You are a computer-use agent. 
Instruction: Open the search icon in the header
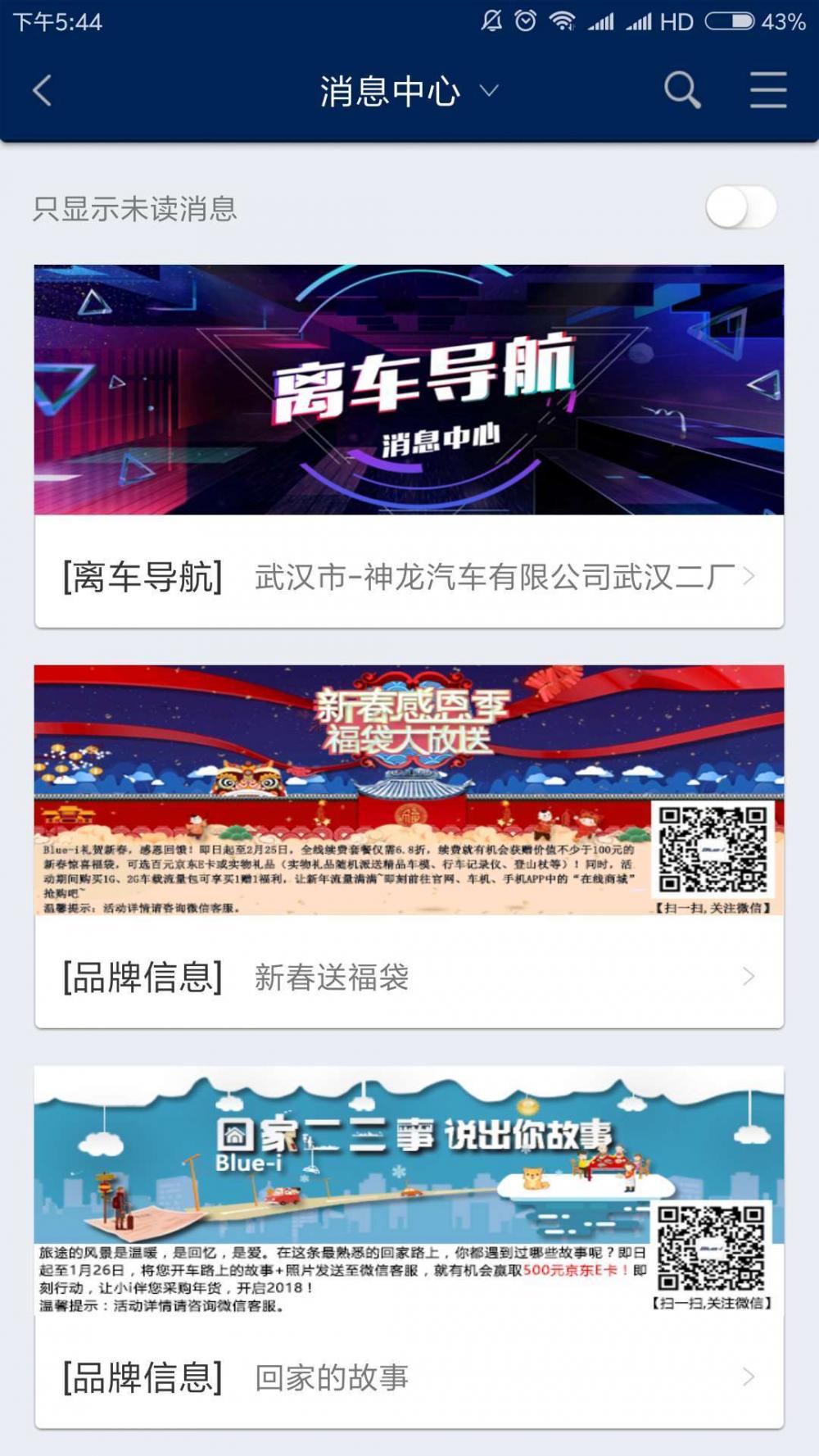coord(682,90)
